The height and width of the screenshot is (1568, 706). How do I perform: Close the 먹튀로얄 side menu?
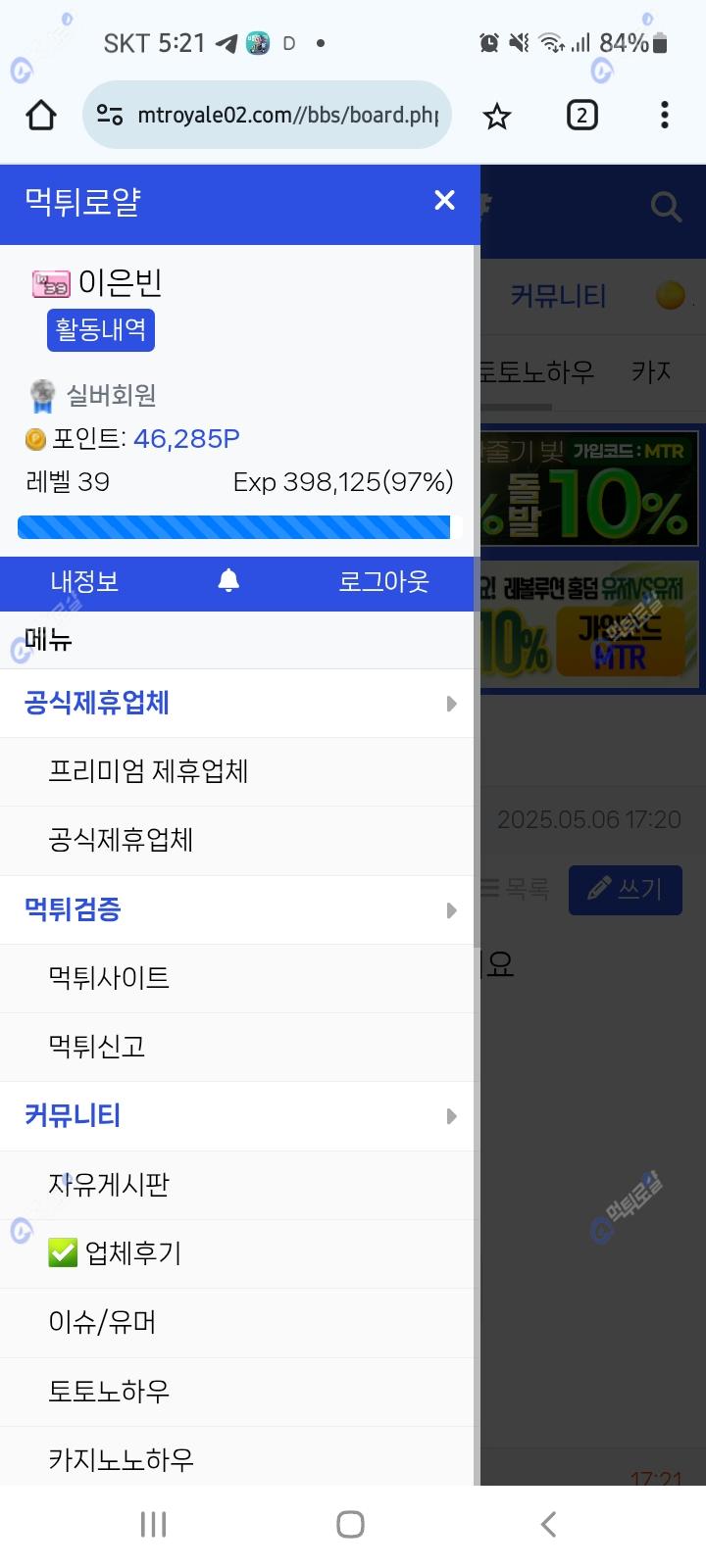[x=444, y=201]
